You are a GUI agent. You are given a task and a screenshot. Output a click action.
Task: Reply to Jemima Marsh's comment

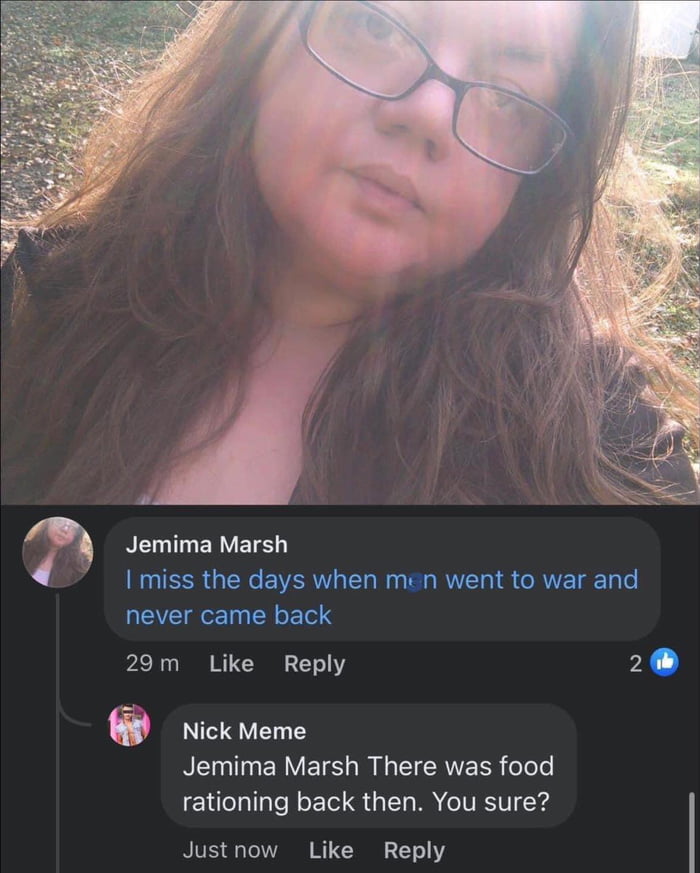314,664
